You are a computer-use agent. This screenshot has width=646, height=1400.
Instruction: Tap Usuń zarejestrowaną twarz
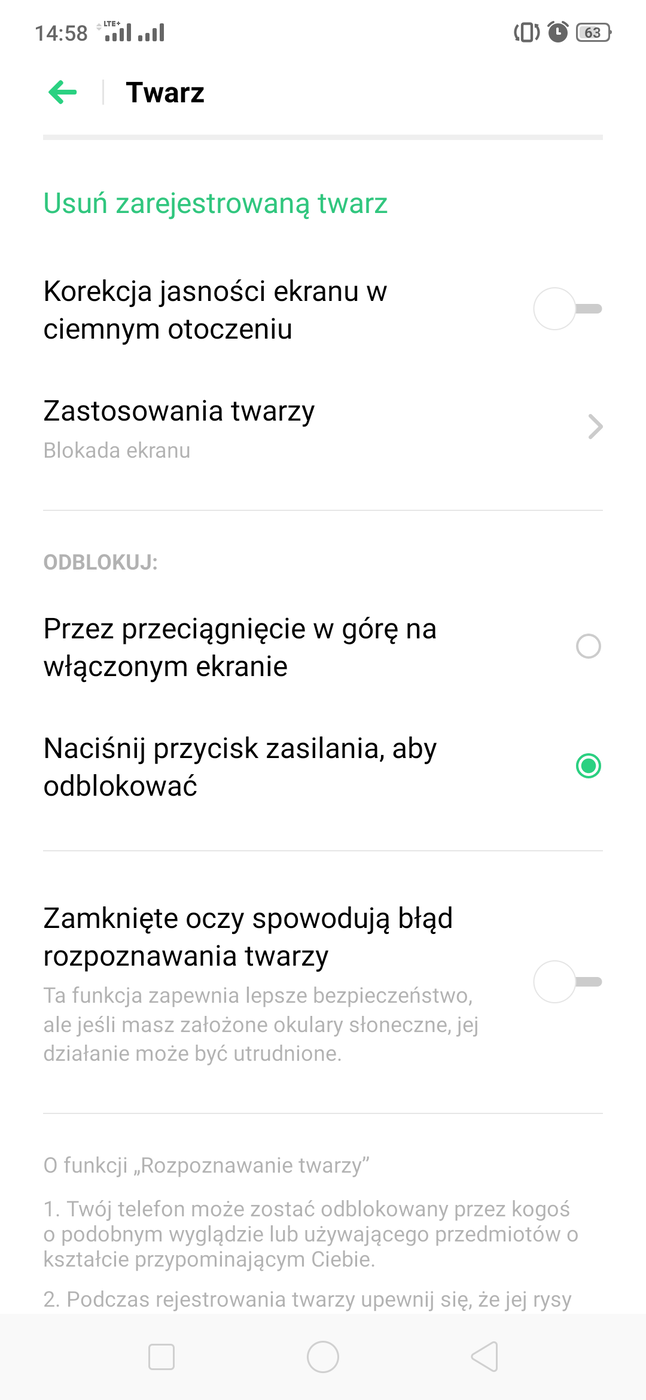pos(215,204)
